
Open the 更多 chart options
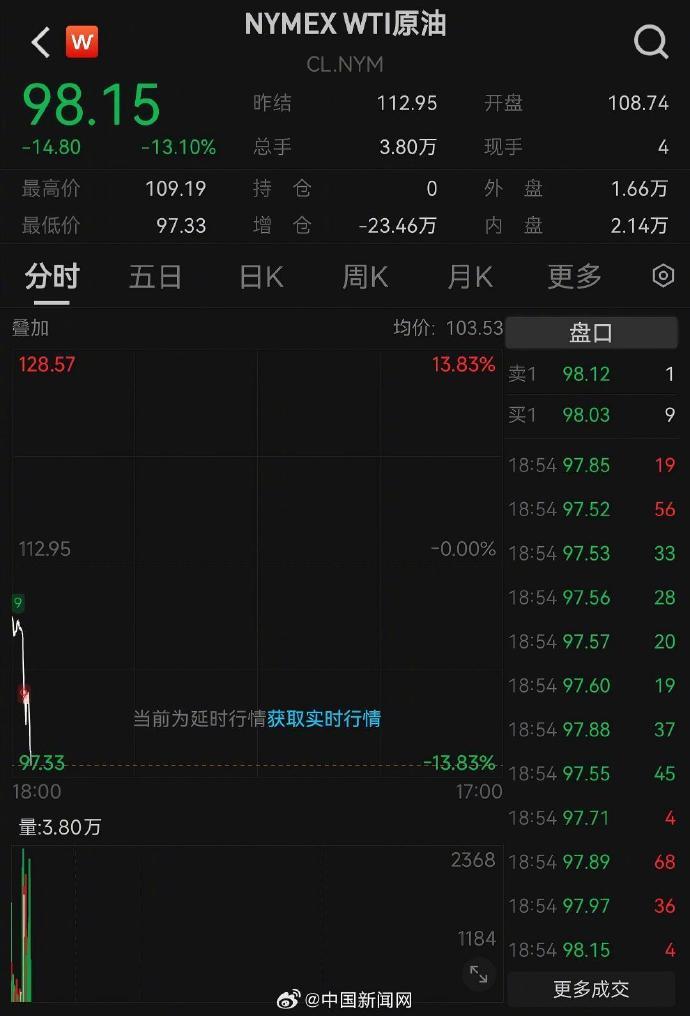[x=575, y=276]
